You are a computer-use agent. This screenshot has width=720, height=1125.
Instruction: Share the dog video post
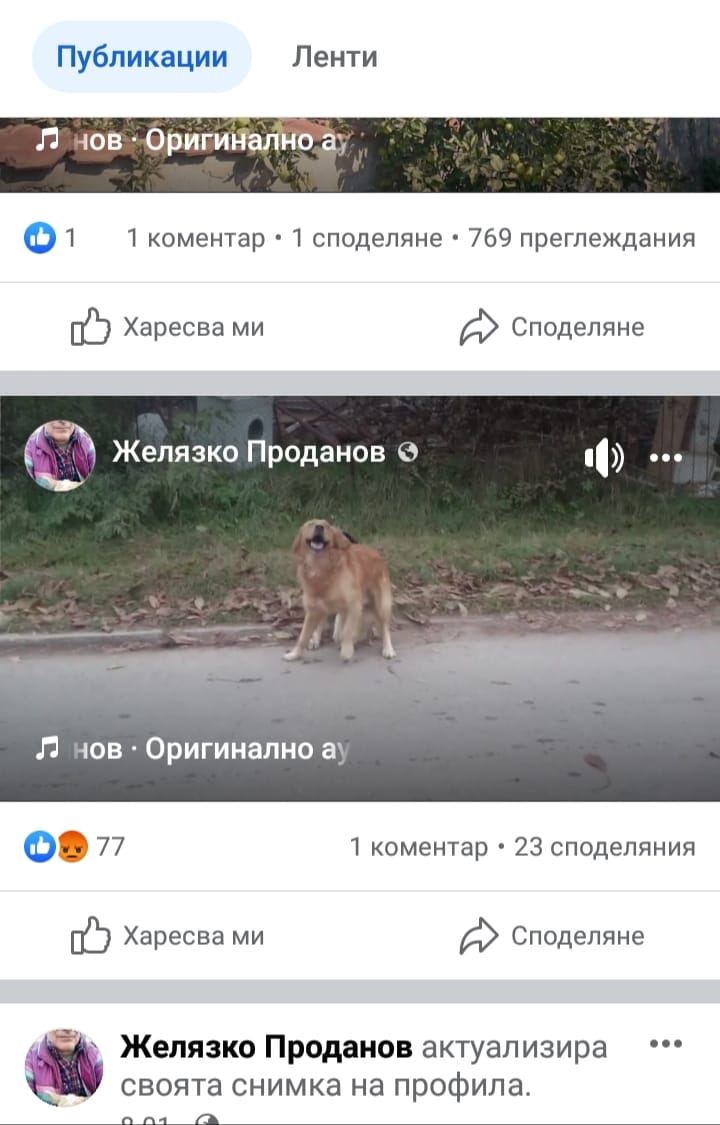552,936
